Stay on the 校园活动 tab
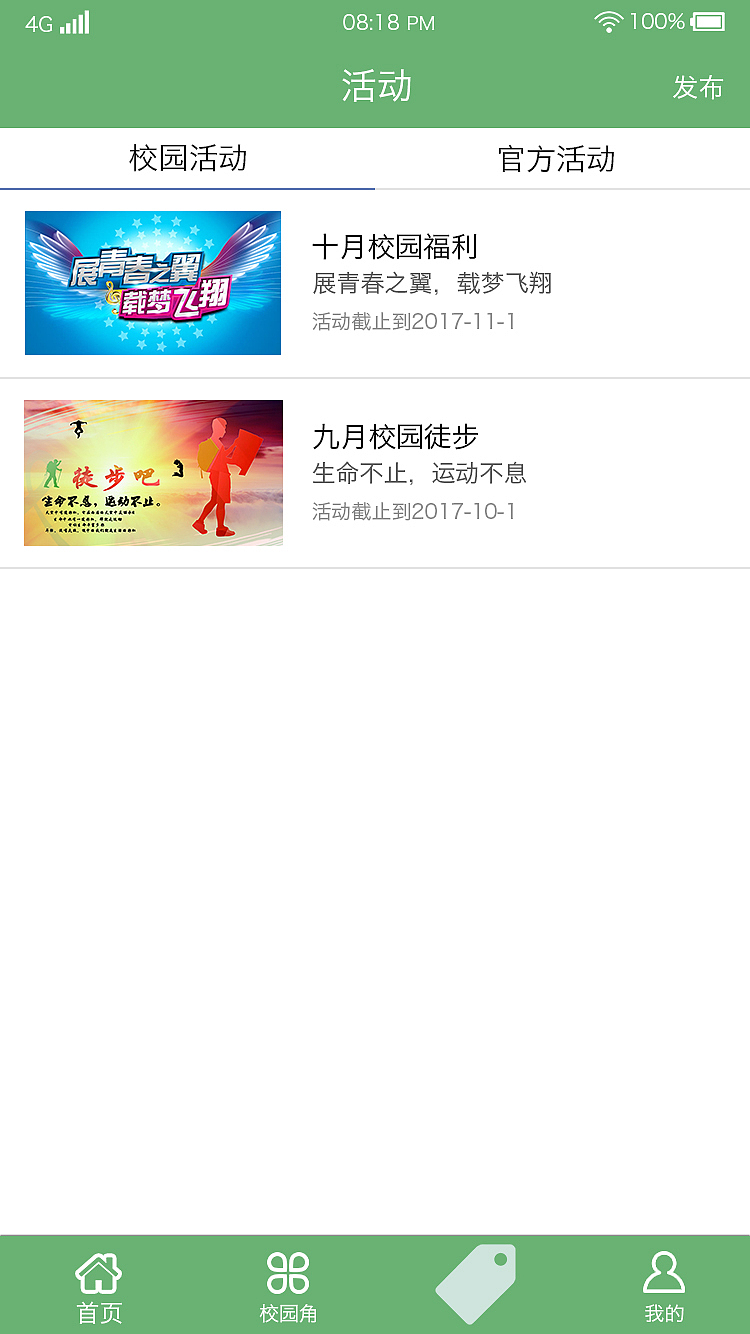Image resolution: width=750 pixels, height=1334 pixels. point(187,159)
